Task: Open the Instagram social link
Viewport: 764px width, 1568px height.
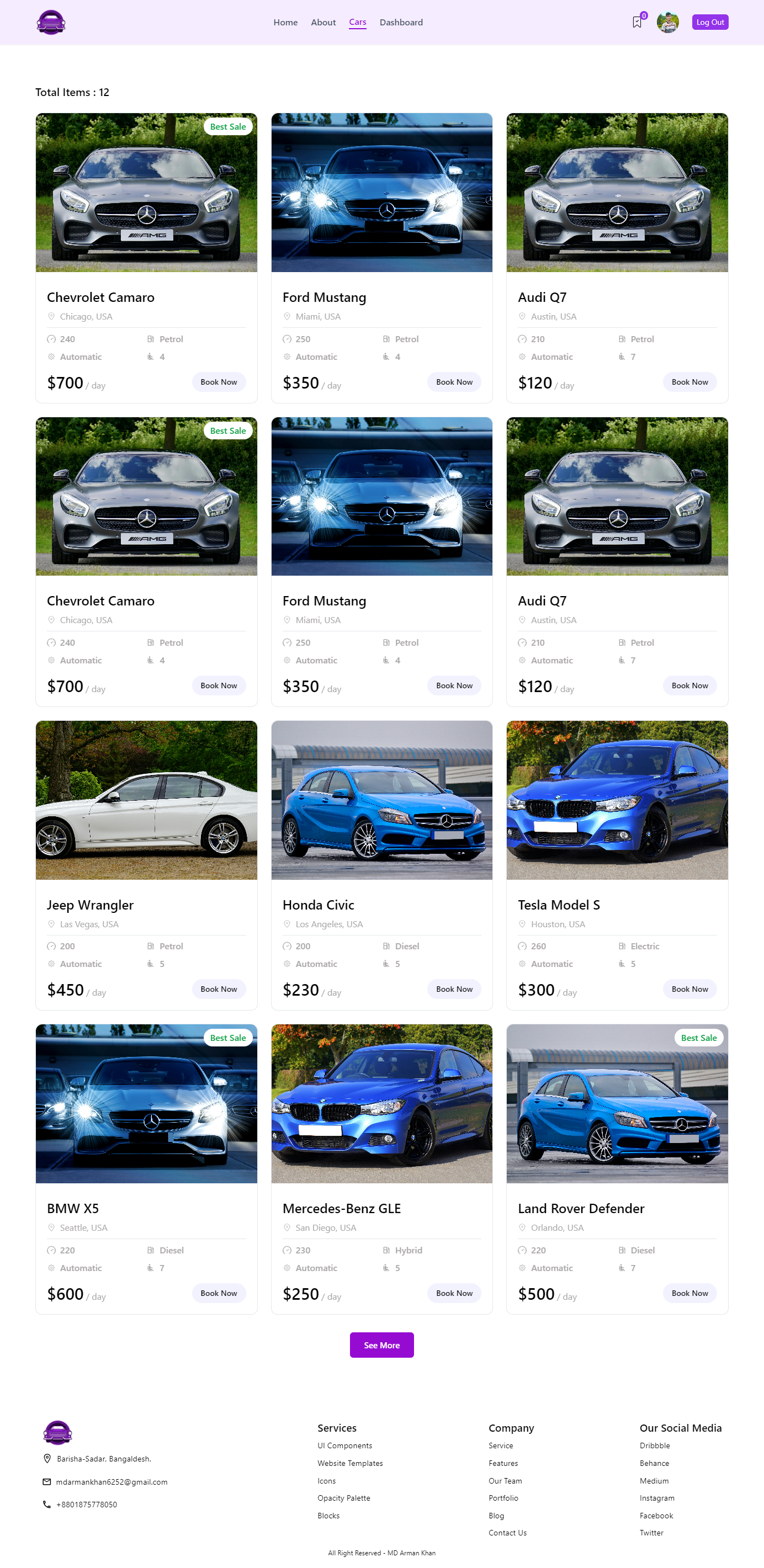Action: [x=657, y=1497]
